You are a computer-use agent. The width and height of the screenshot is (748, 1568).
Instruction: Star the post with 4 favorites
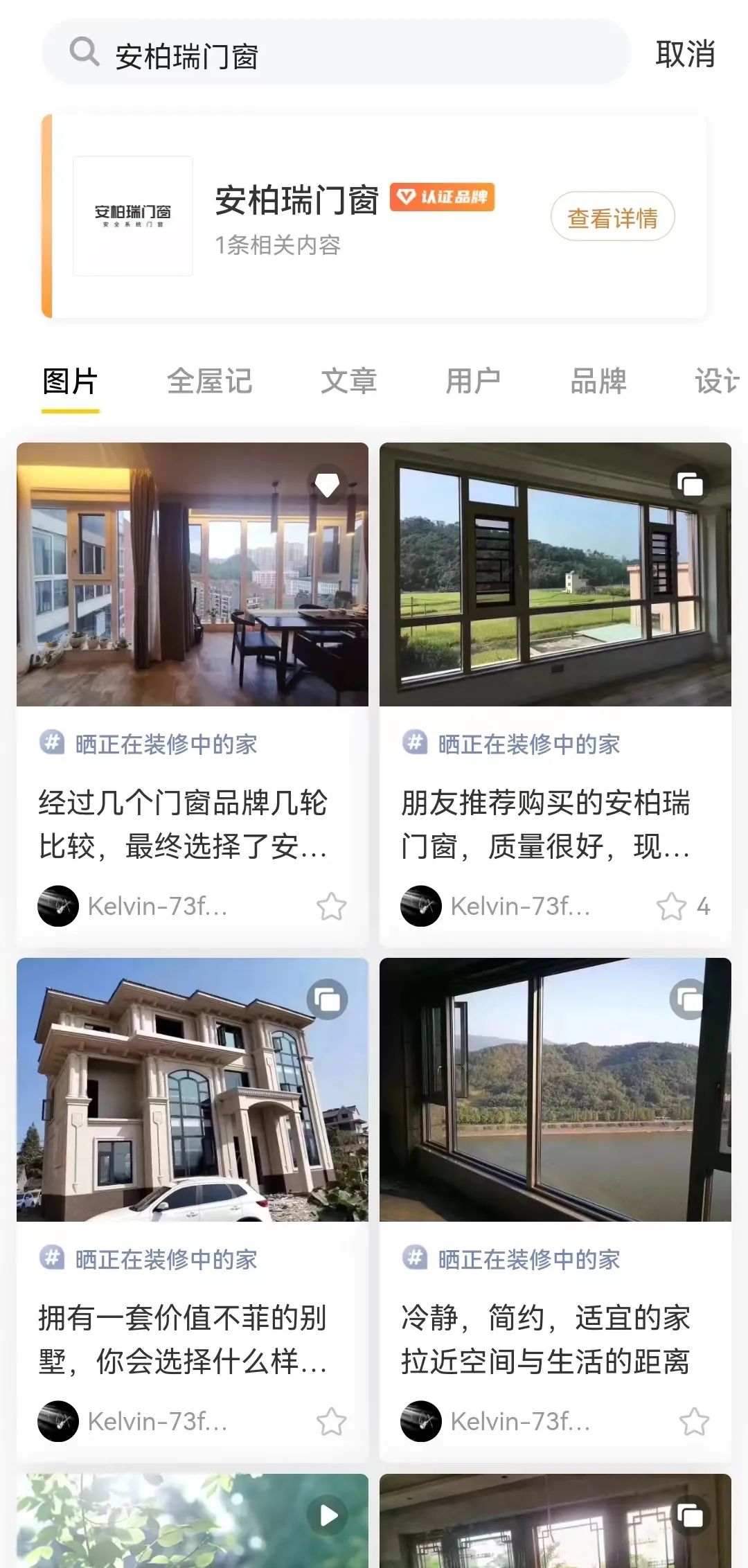coord(671,906)
